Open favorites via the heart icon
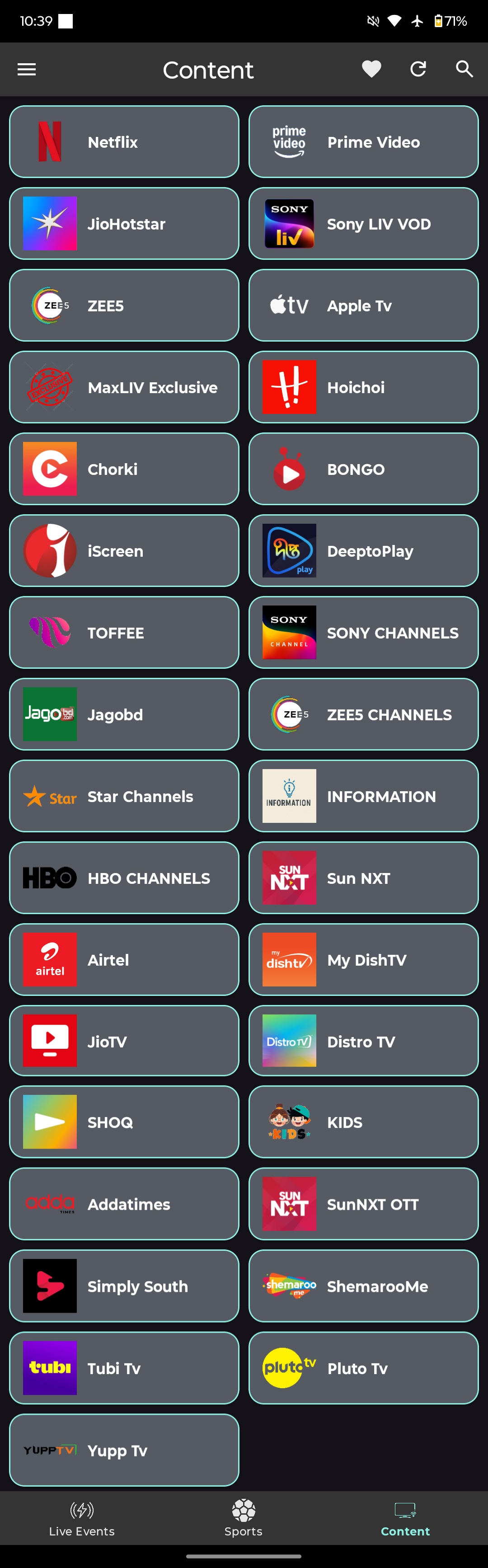Image resolution: width=488 pixels, height=1568 pixels. pos(371,70)
